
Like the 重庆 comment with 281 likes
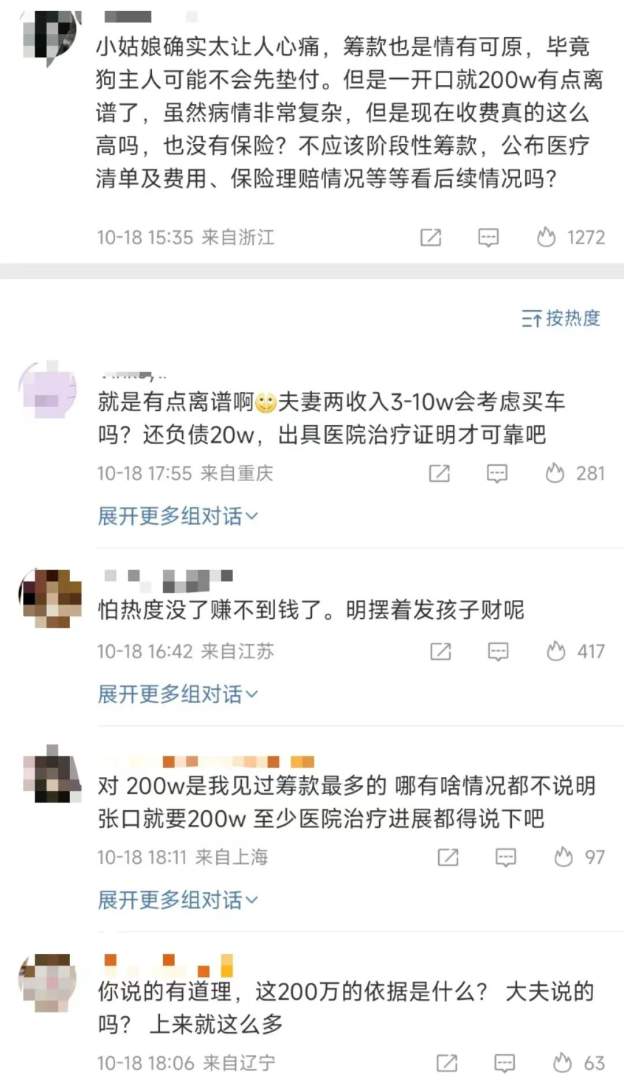pos(556,472)
